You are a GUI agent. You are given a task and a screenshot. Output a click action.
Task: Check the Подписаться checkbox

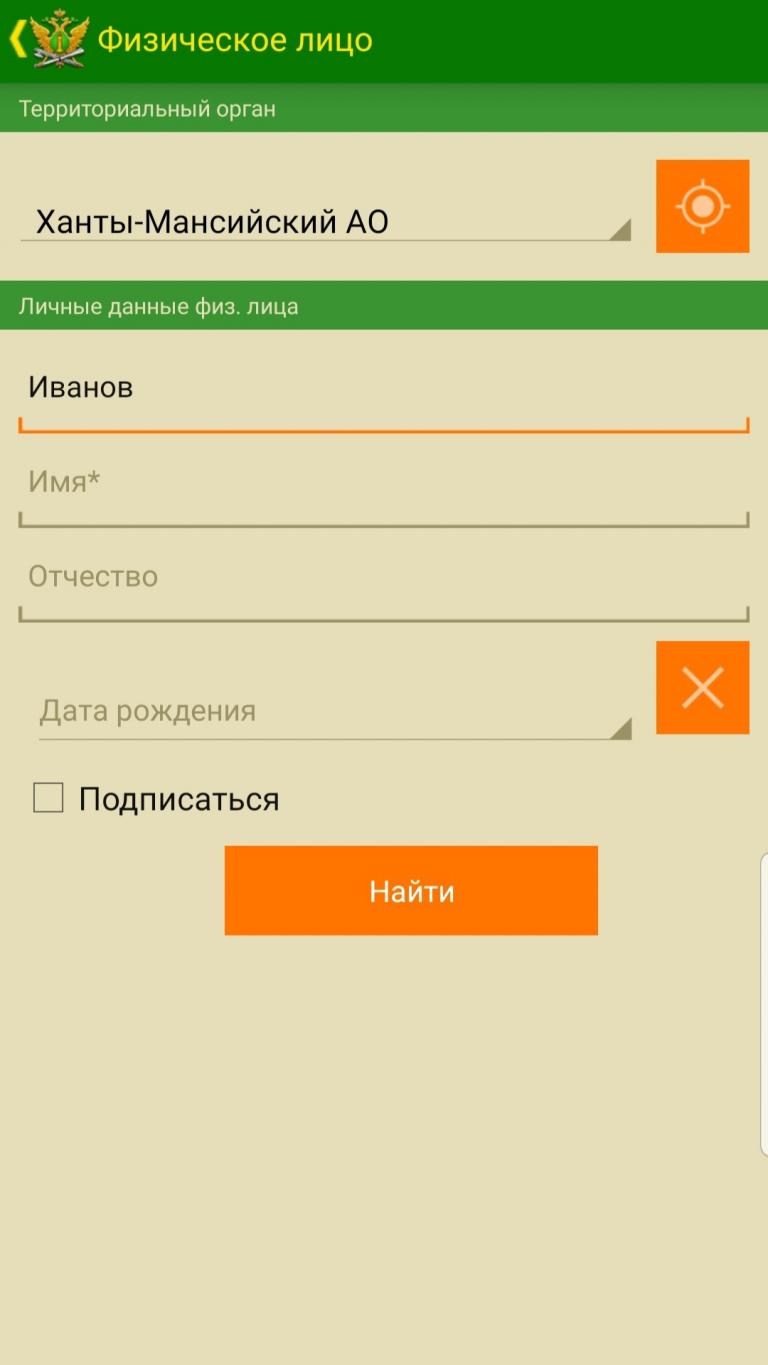(48, 798)
